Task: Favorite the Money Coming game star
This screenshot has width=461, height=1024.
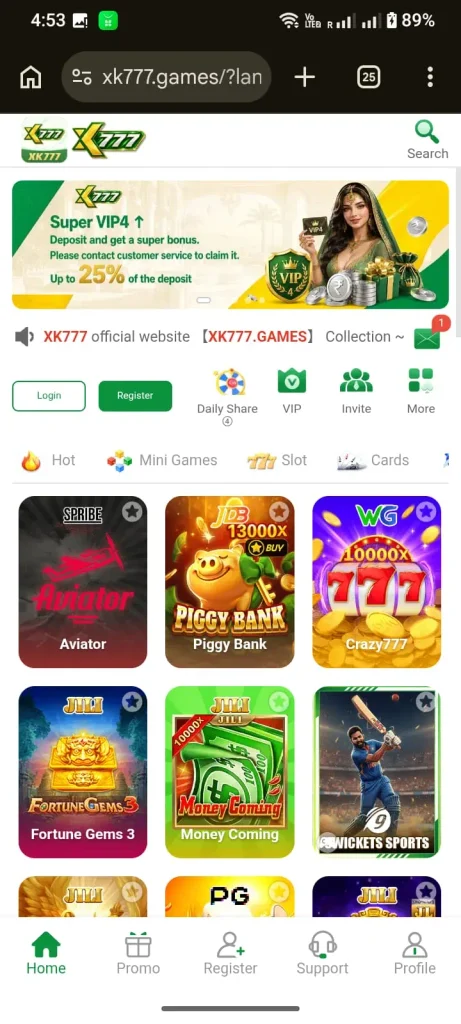Action: click(279, 702)
